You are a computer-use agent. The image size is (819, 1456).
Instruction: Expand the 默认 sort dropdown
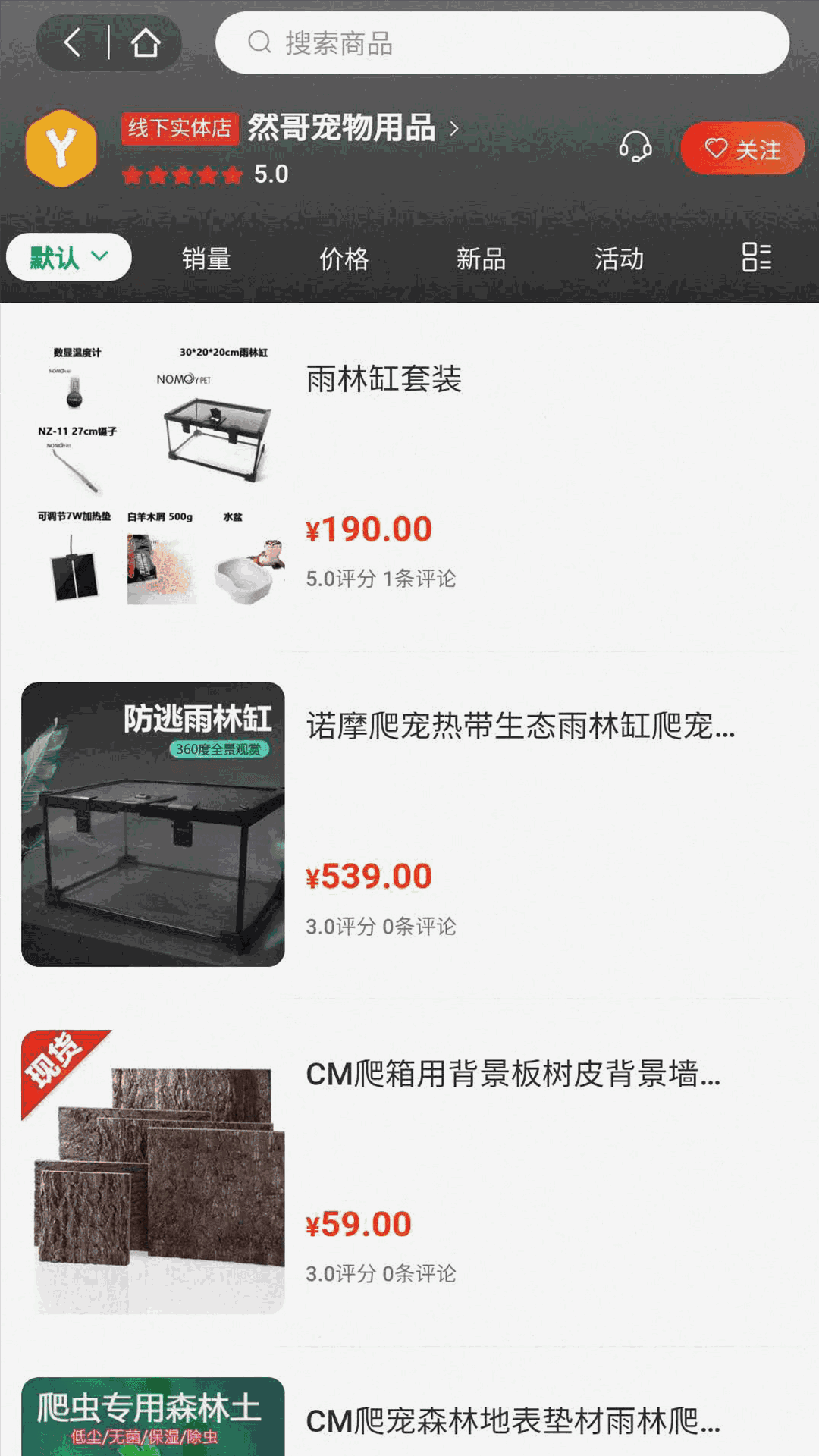point(69,258)
